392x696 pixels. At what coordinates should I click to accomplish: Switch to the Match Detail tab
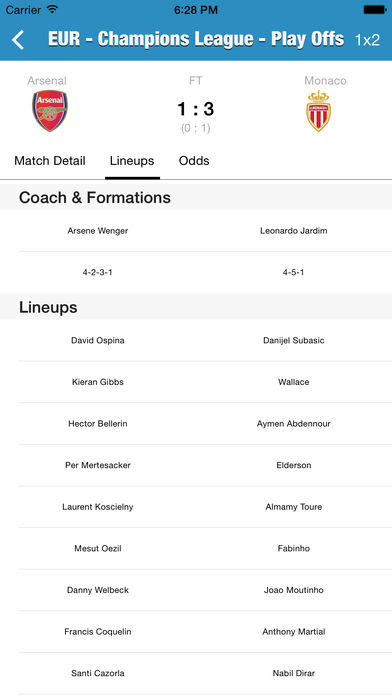click(50, 161)
